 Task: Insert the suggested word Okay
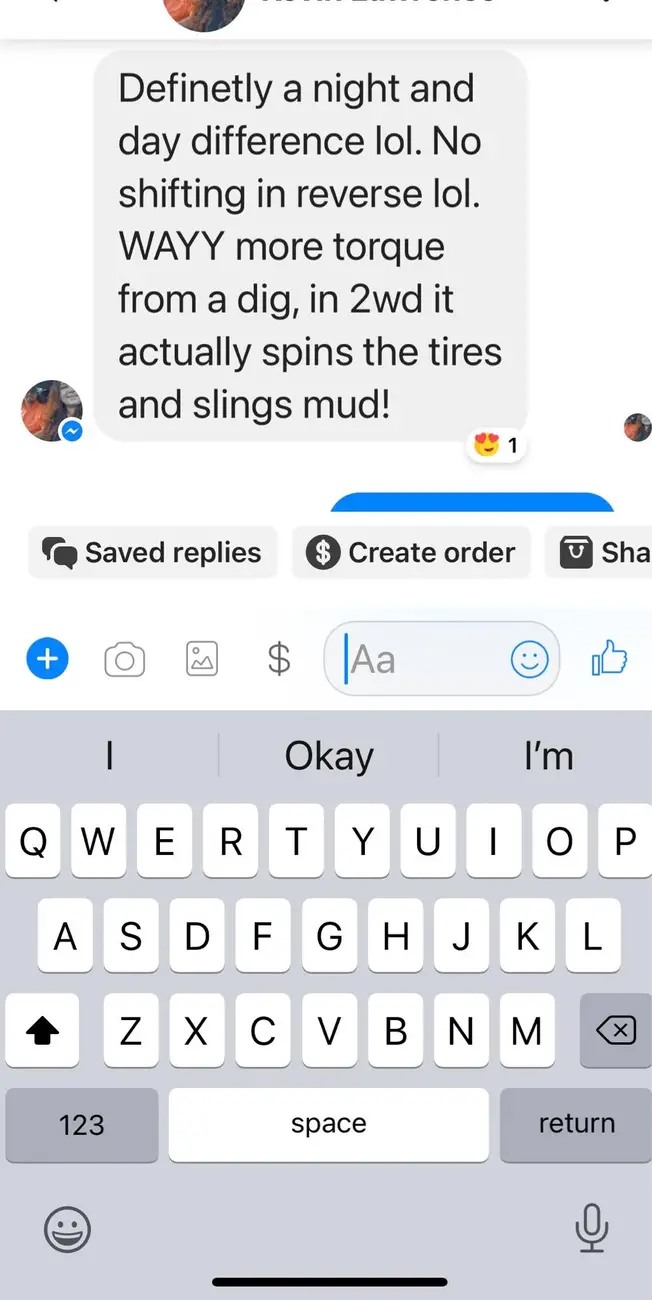[329, 756]
